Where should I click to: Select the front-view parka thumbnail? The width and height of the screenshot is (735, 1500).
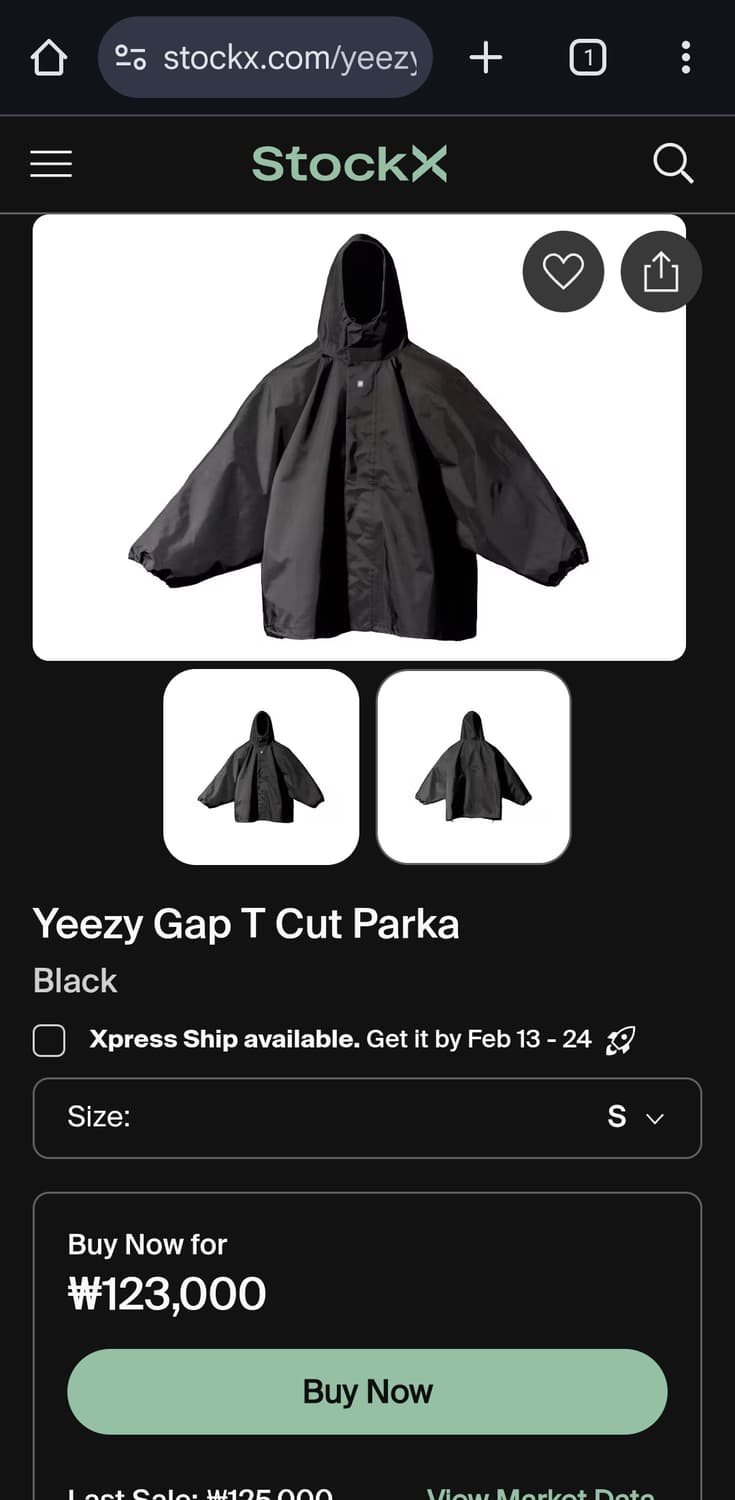click(261, 765)
